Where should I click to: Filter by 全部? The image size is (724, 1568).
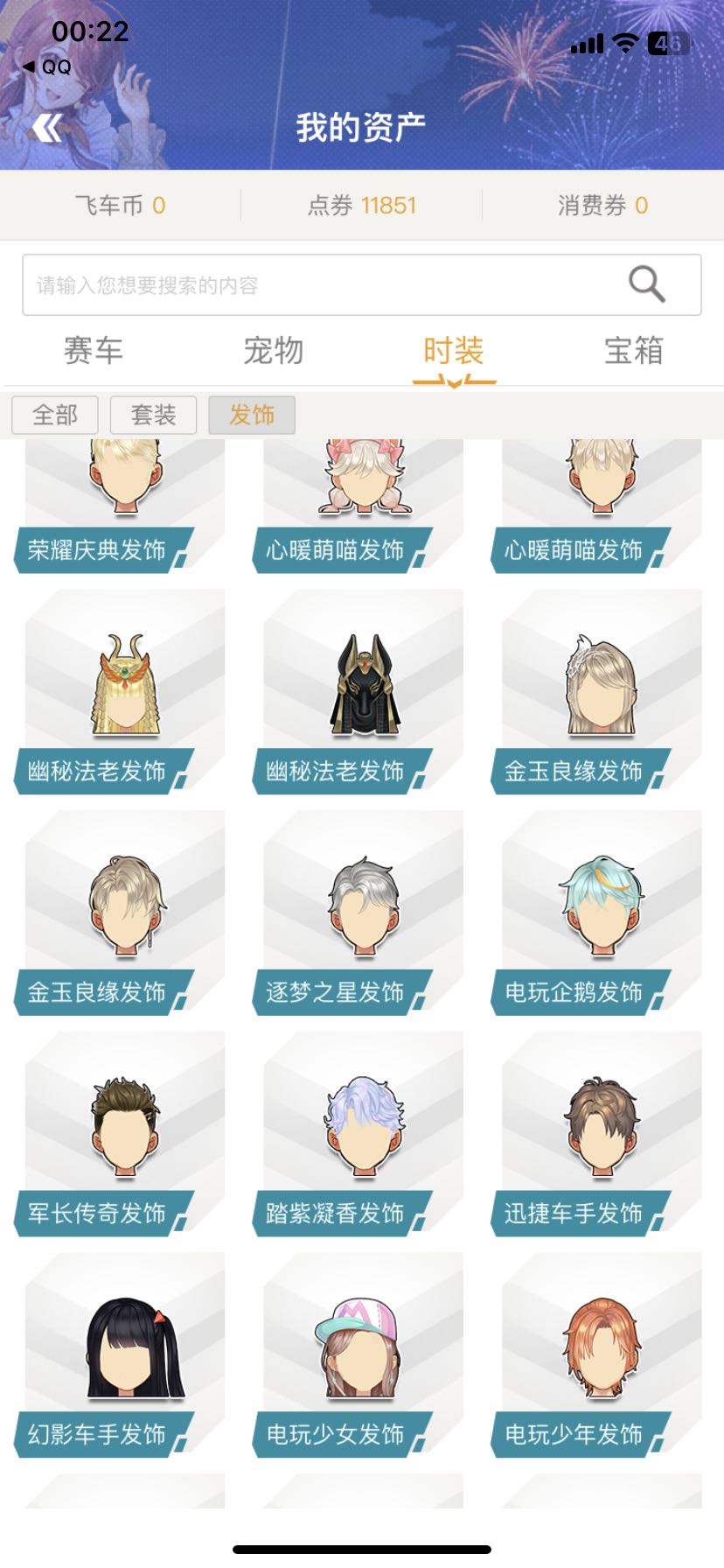click(x=55, y=415)
